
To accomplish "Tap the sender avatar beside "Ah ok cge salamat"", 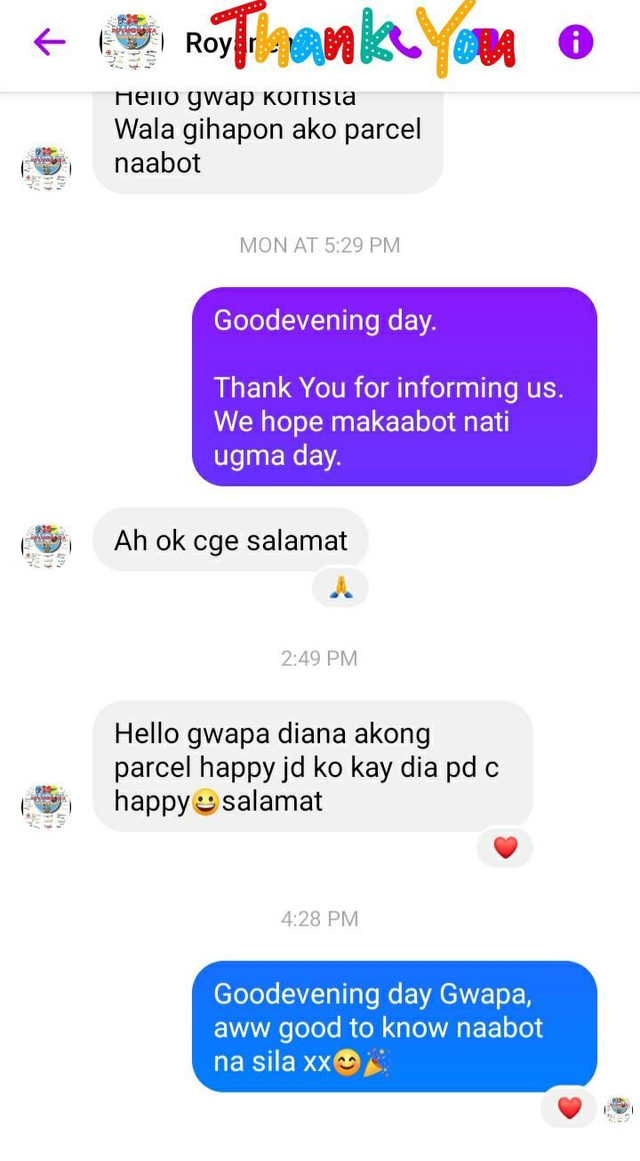I will tap(46, 546).
